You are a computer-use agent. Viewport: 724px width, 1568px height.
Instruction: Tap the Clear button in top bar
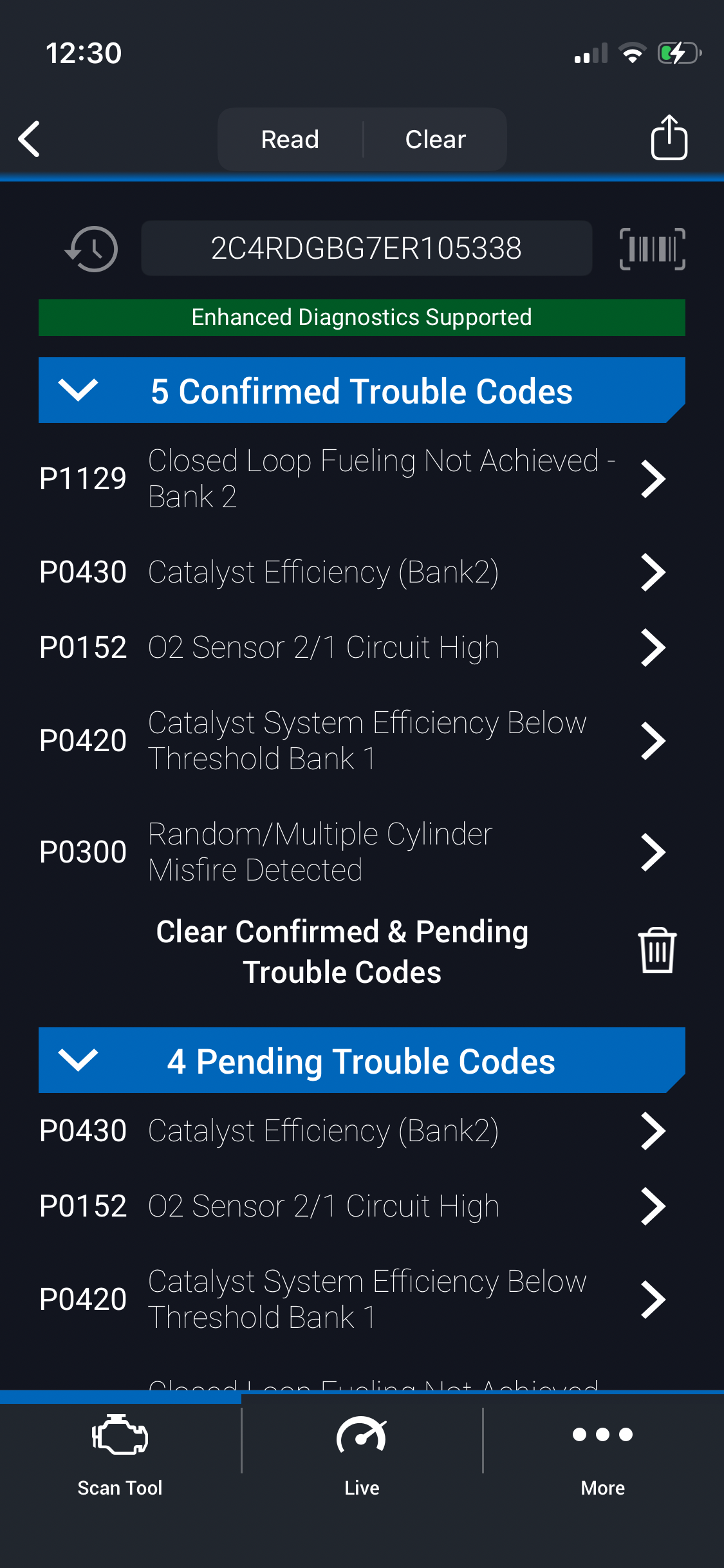[435, 139]
